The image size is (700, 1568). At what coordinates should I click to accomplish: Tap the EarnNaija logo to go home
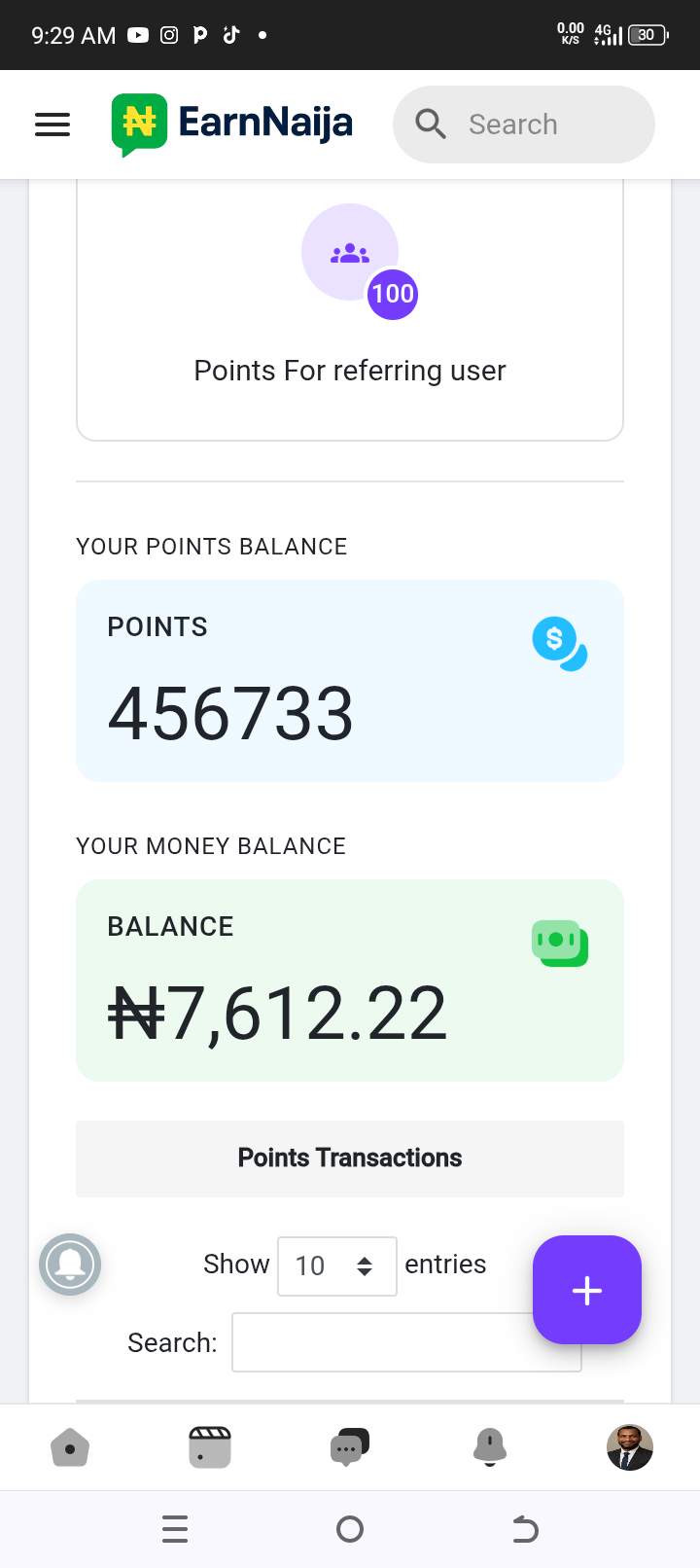pos(232,125)
